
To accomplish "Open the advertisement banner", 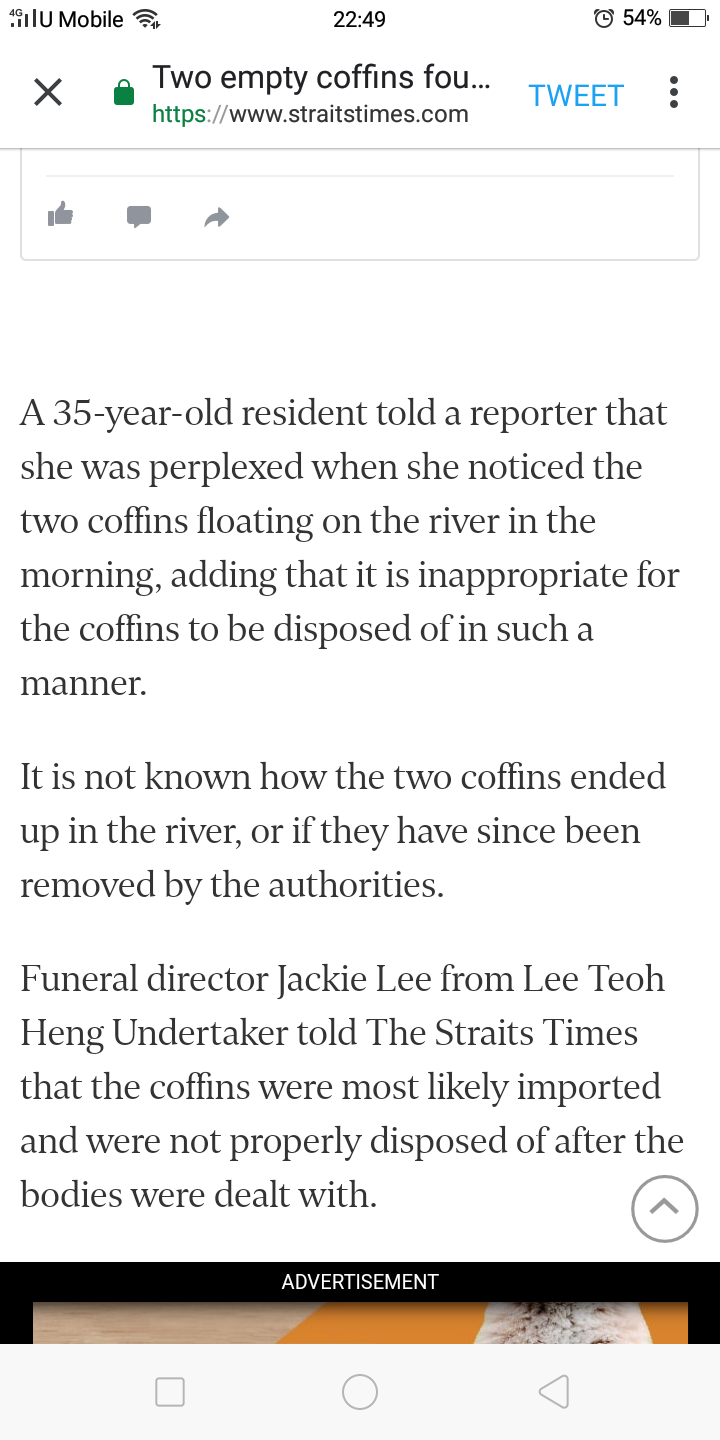I will click(360, 1322).
